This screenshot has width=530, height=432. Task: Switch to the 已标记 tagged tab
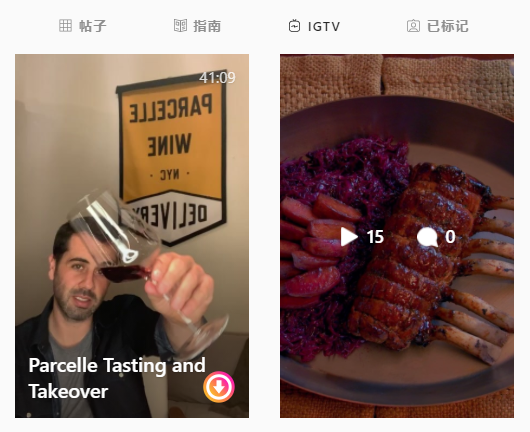pyautogui.click(x=438, y=26)
